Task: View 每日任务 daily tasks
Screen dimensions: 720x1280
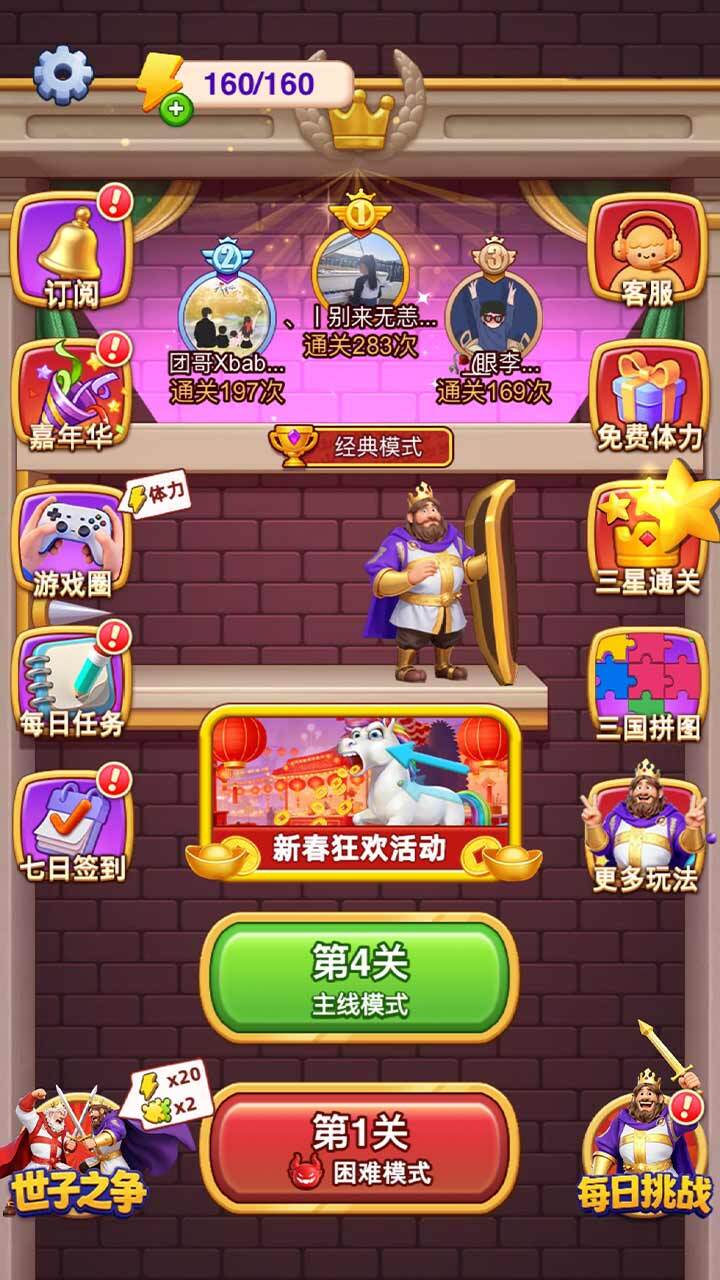Action: coord(71,682)
